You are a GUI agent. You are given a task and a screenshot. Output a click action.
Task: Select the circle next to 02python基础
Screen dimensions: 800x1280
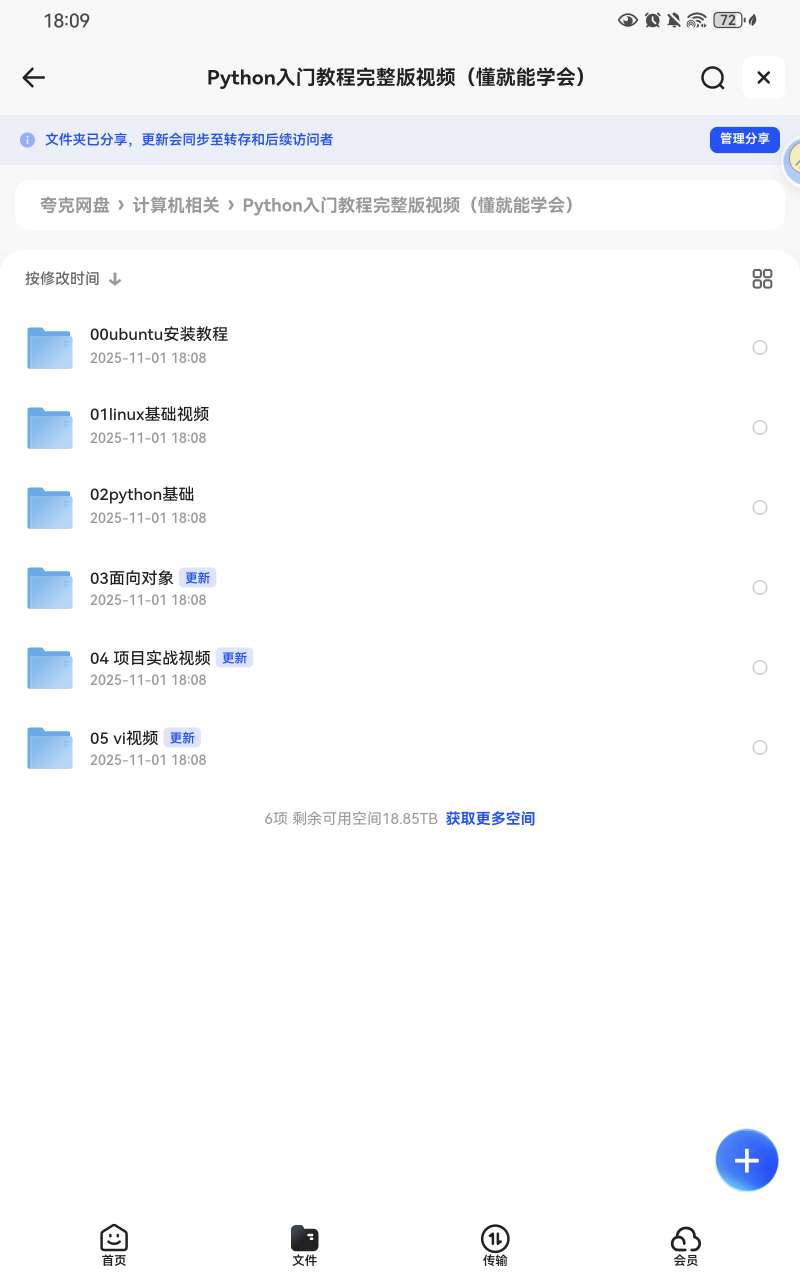[x=760, y=507]
